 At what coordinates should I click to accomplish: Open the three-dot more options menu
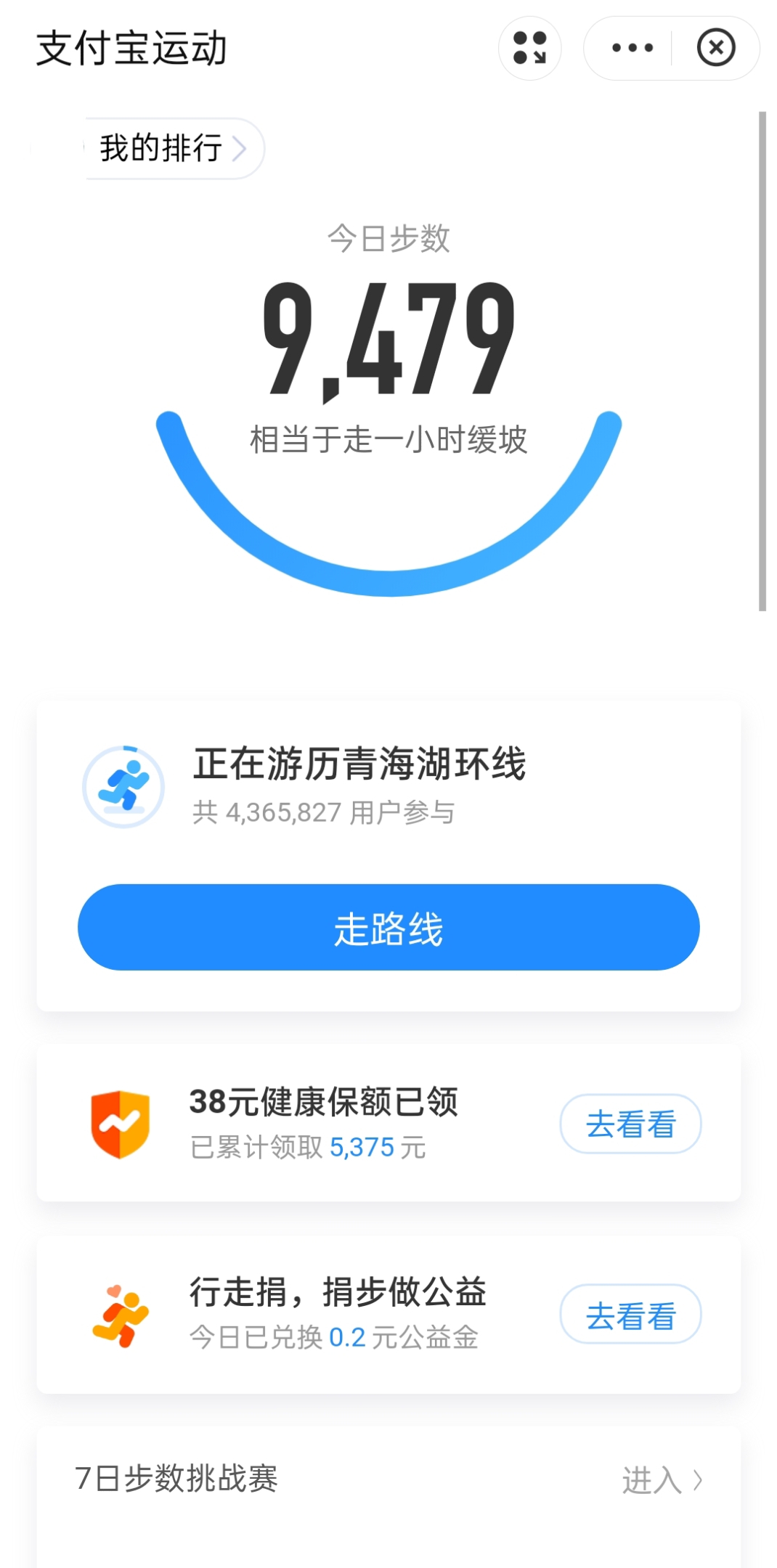pos(632,48)
